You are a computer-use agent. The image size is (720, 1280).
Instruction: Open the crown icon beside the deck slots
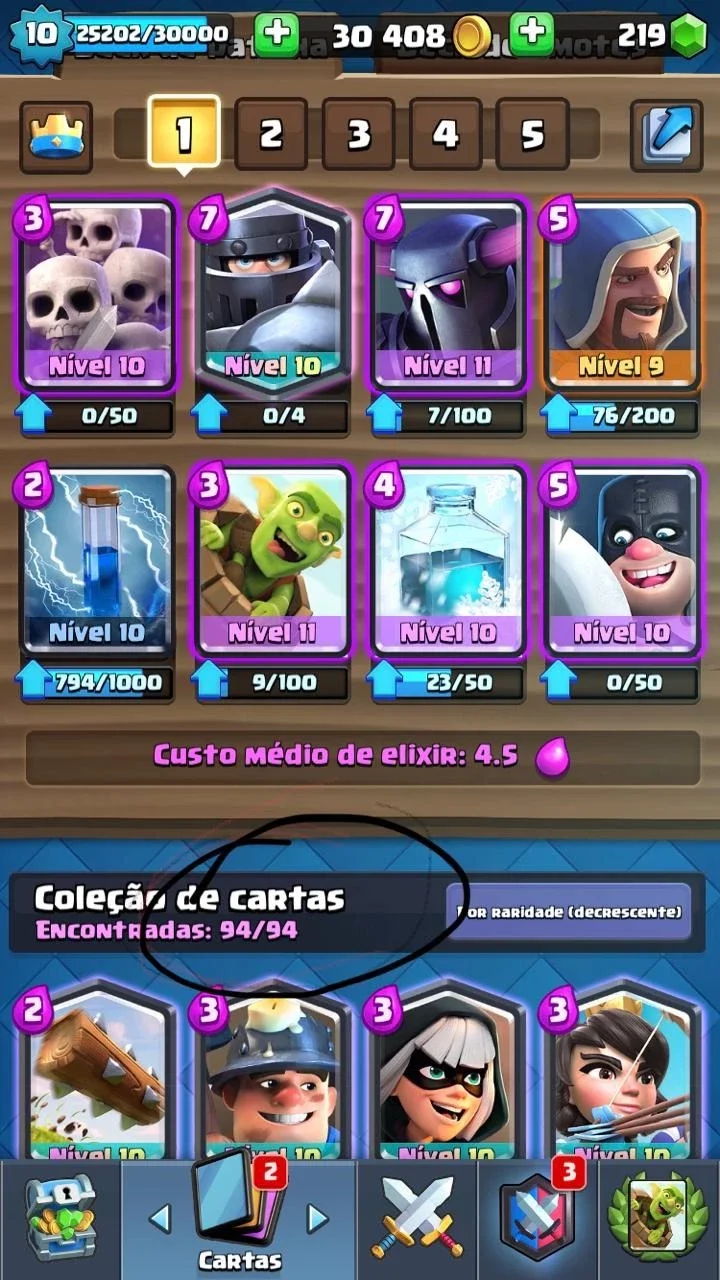click(x=56, y=134)
